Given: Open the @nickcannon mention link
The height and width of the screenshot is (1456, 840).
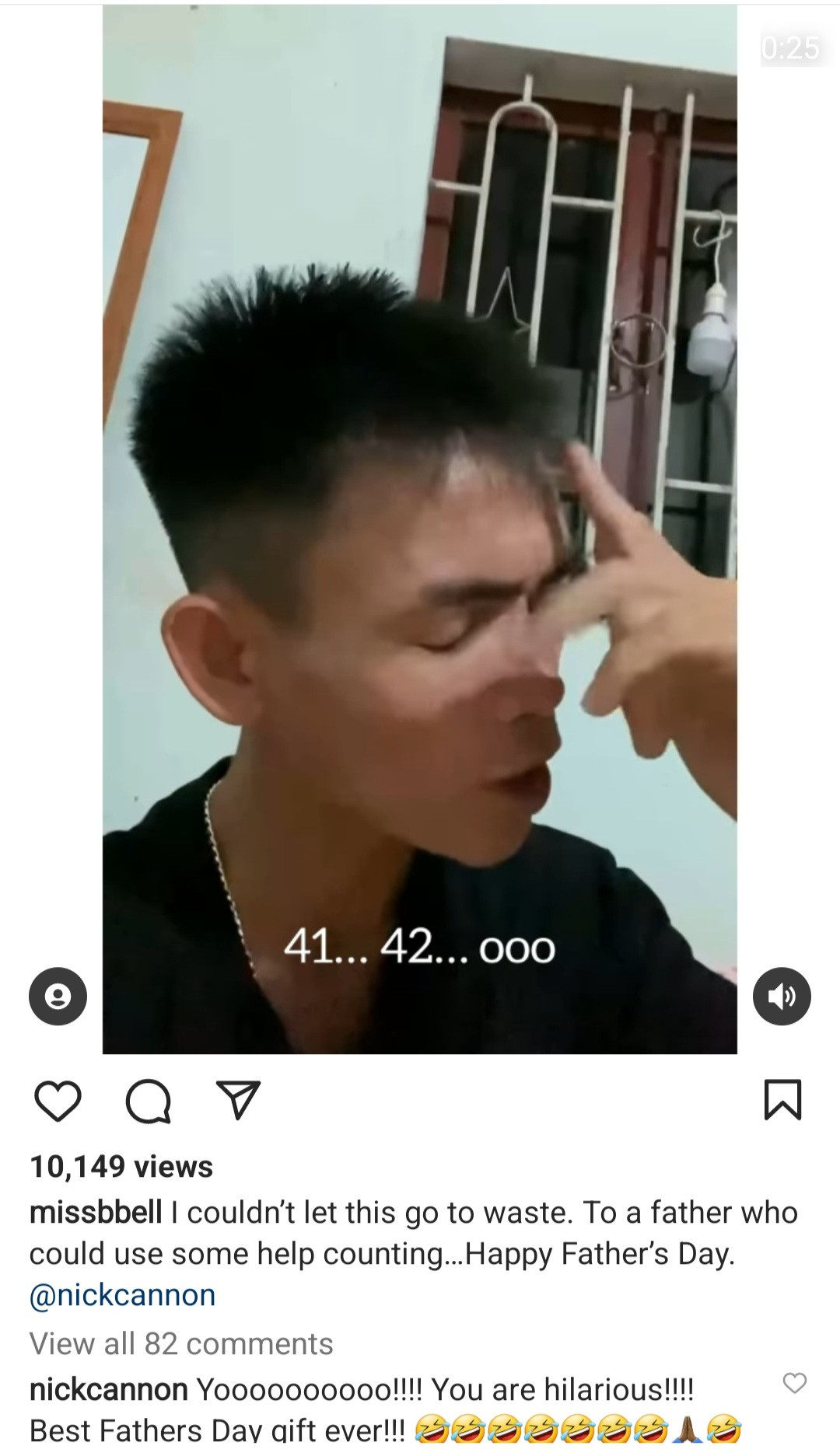Looking at the screenshot, I should point(122,1295).
